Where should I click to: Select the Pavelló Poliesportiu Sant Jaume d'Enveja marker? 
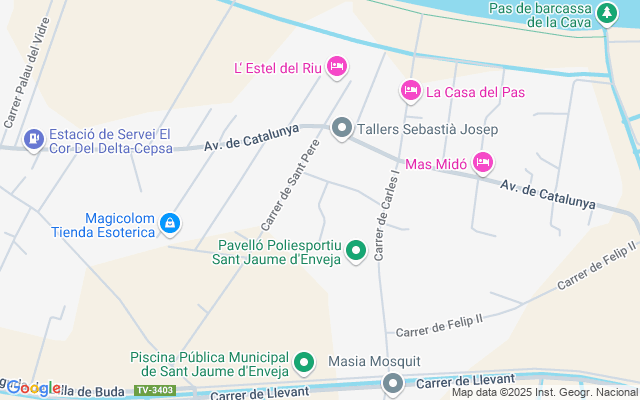[x=355, y=252]
